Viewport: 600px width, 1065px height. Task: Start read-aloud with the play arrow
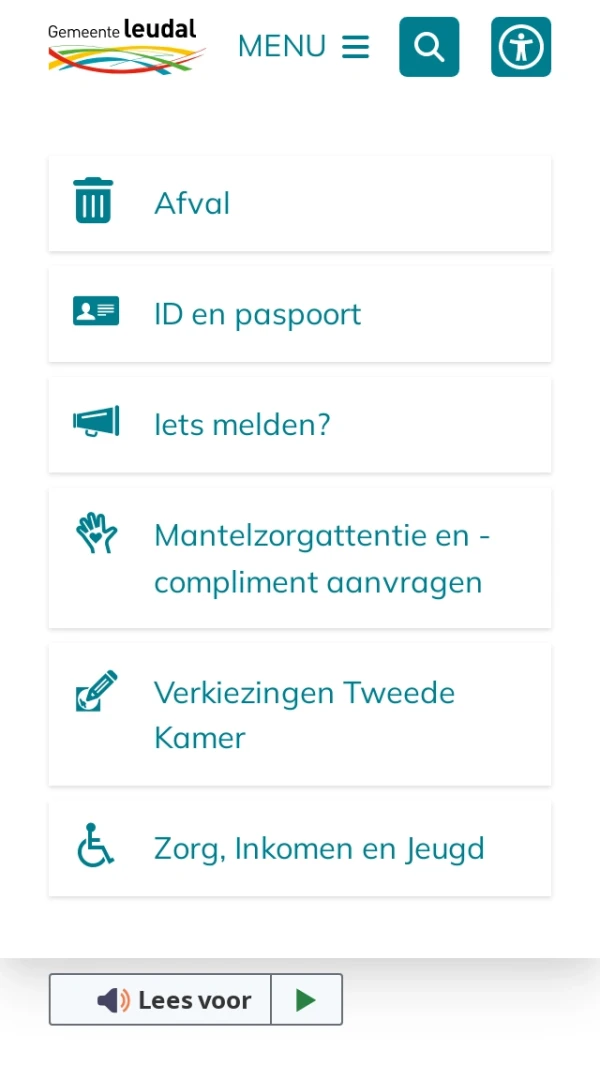click(x=307, y=1000)
